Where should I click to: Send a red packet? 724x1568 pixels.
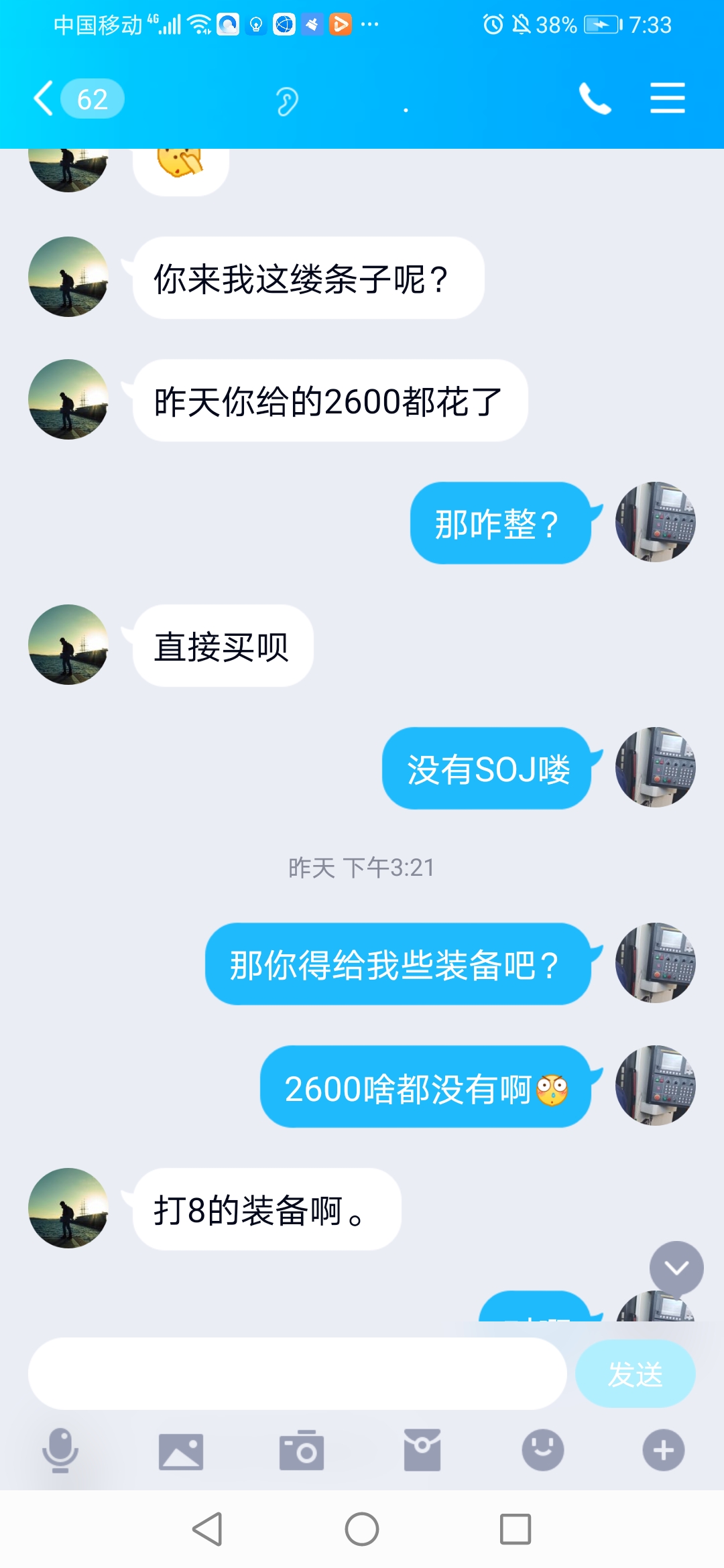(422, 1451)
